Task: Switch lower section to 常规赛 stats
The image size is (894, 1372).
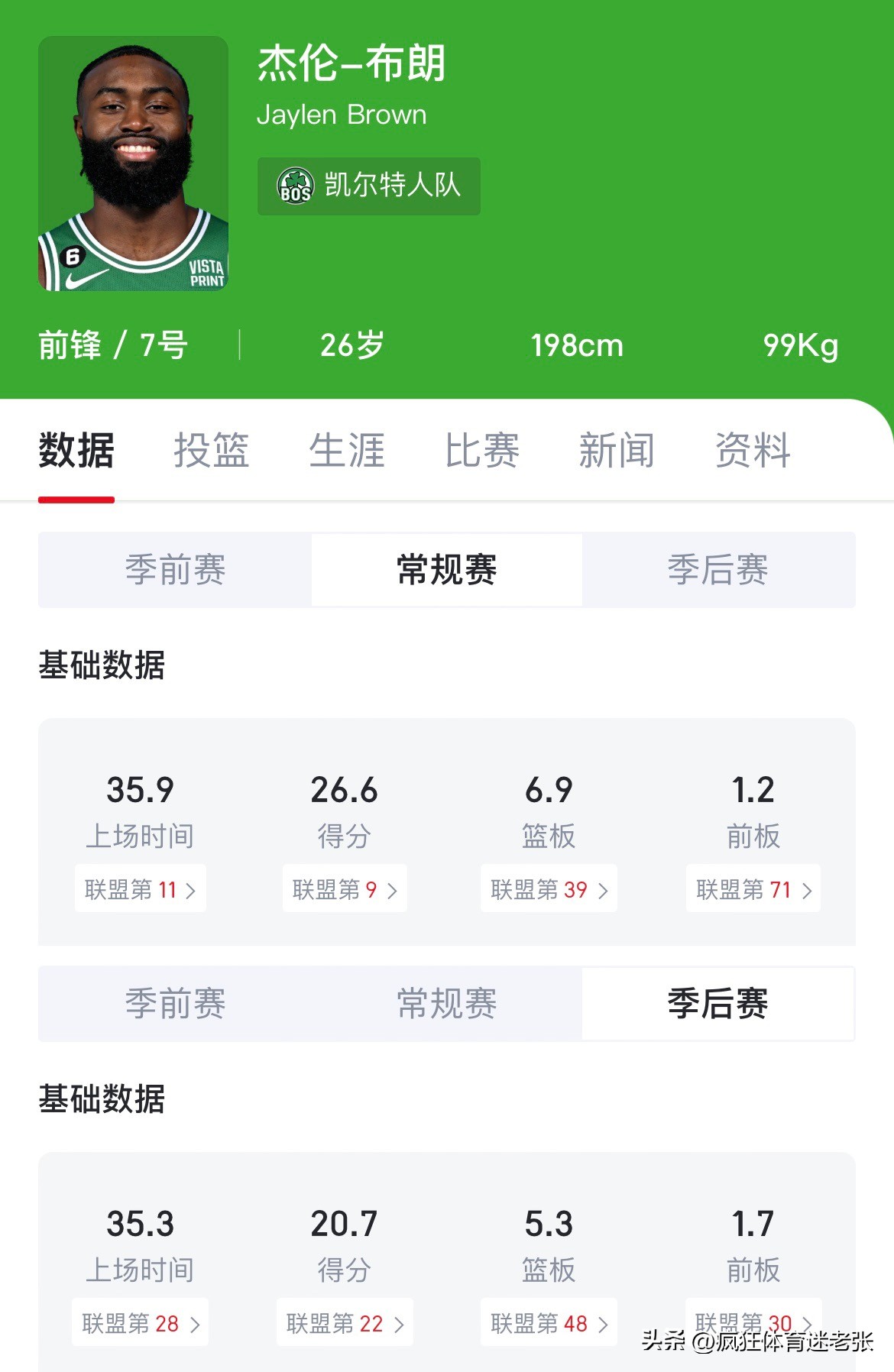Action: pyautogui.click(x=445, y=1006)
